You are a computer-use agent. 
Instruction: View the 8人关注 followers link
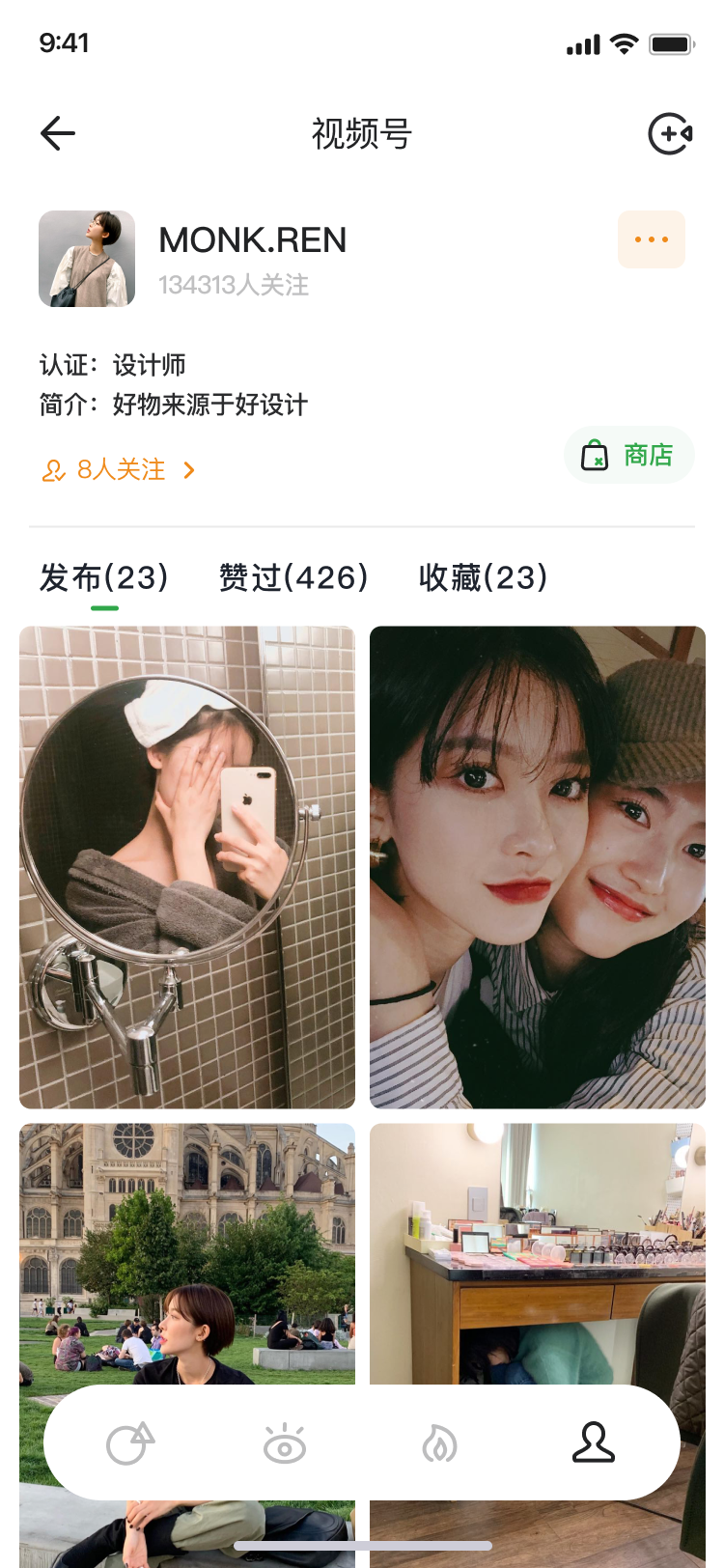click(119, 470)
